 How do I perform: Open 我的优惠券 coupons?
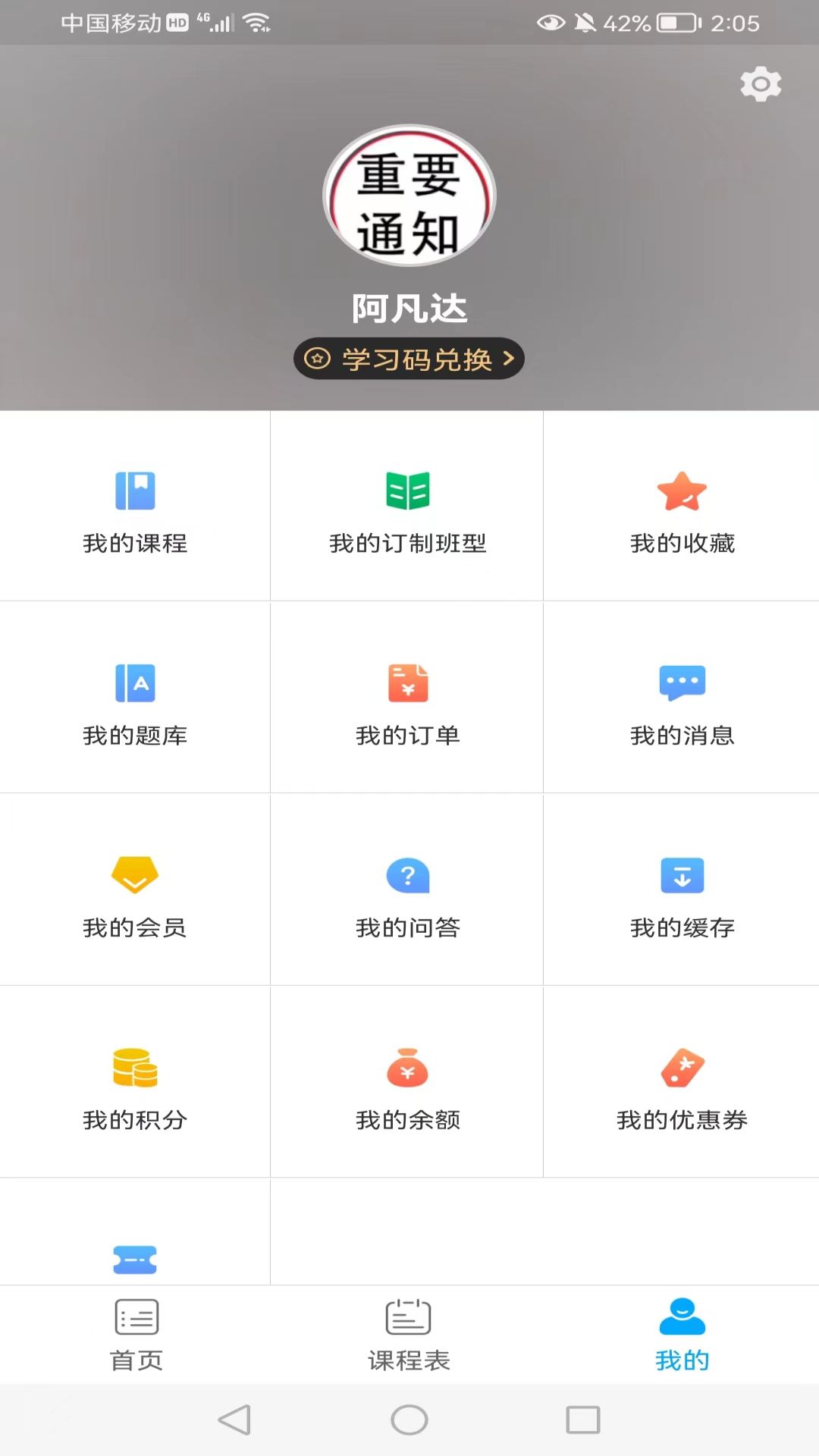pyautogui.click(x=682, y=1083)
